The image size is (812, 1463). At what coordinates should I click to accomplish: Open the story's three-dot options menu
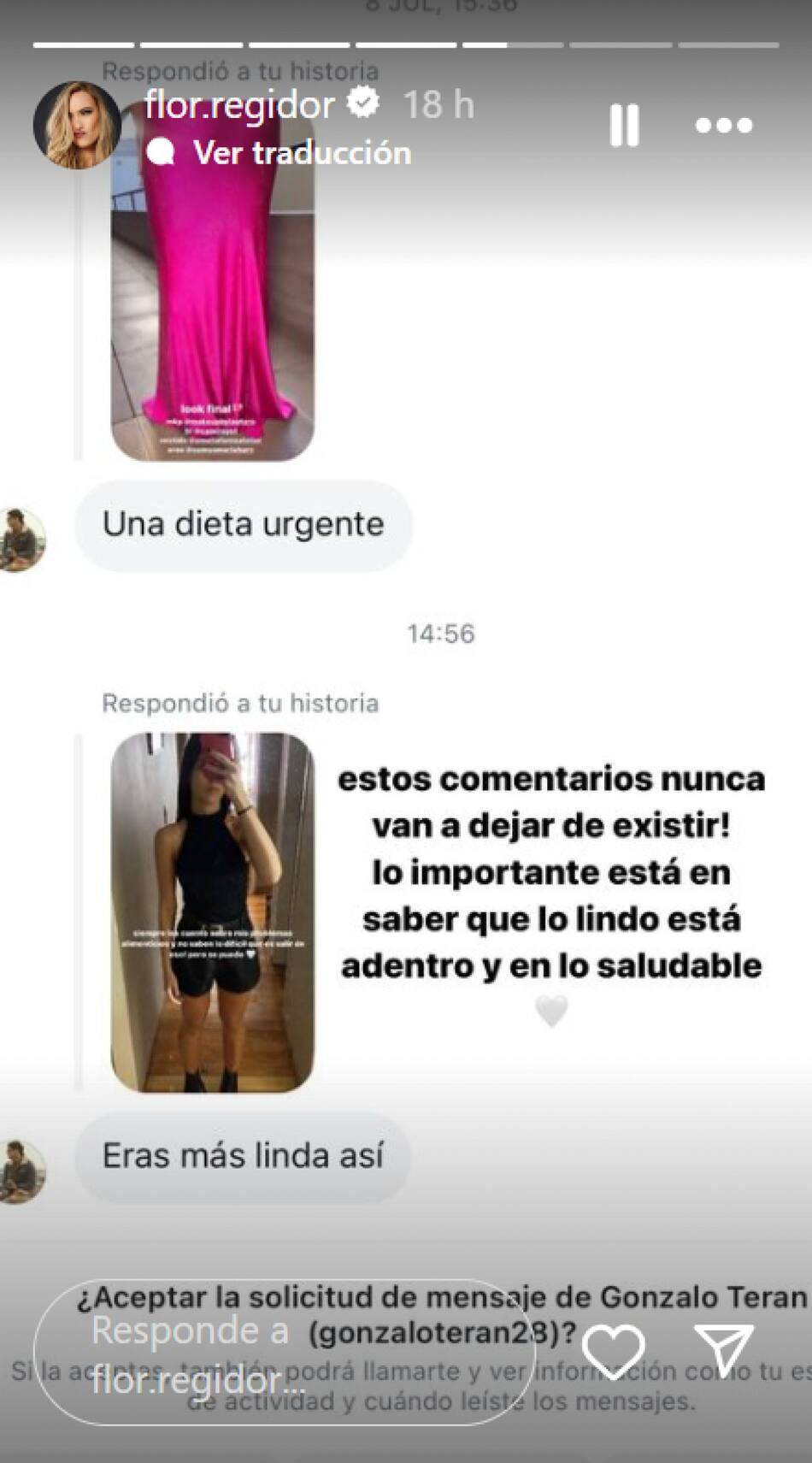pos(723,126)
